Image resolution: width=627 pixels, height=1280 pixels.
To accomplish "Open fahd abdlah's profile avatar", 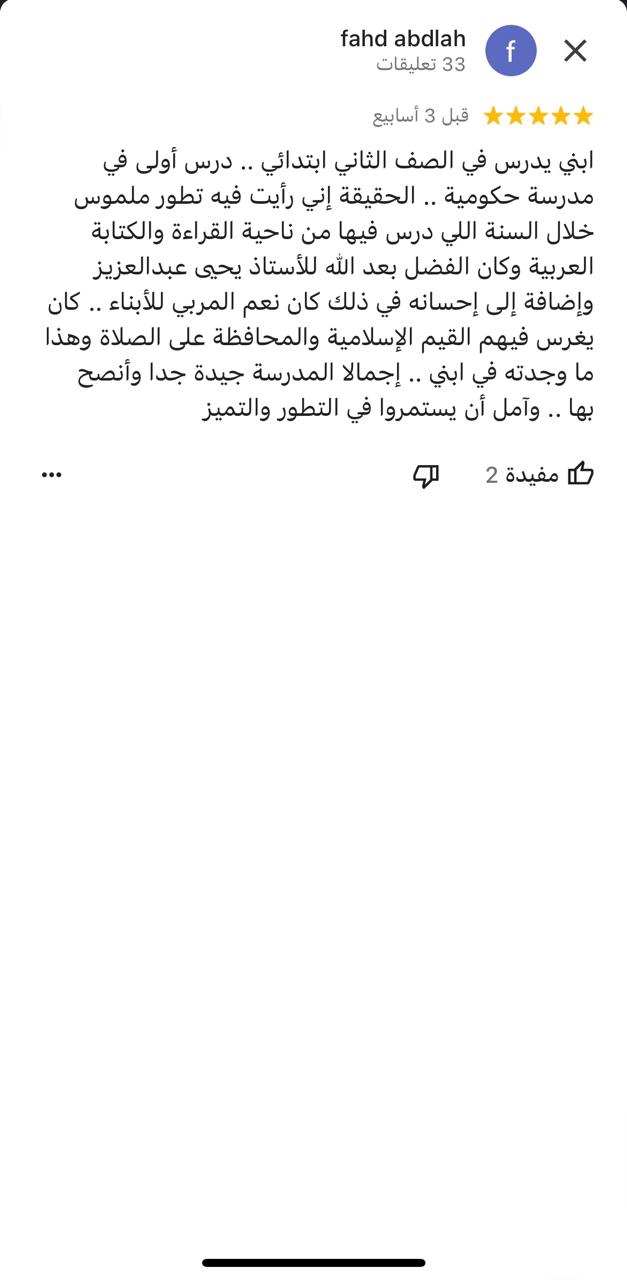I will point(510,51).
